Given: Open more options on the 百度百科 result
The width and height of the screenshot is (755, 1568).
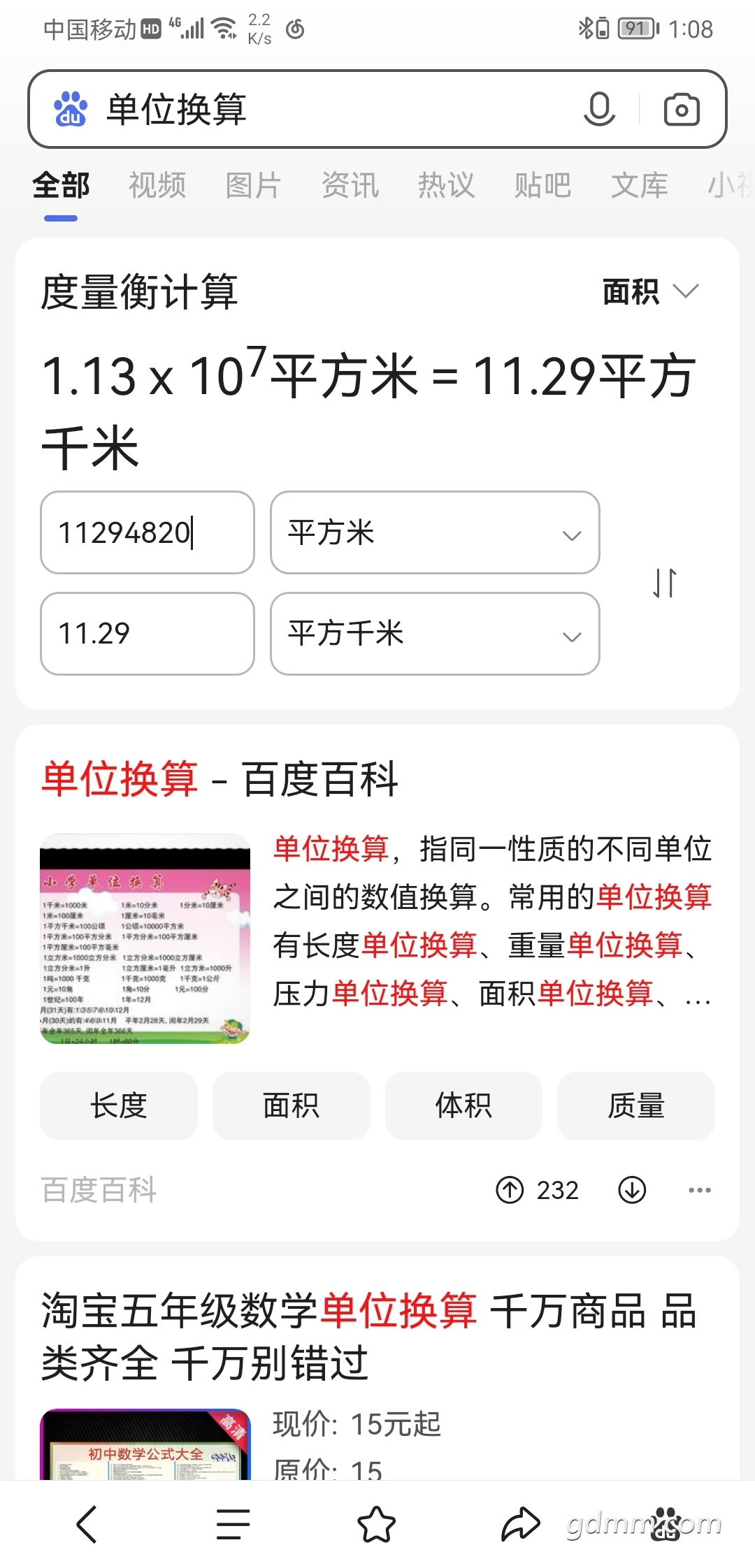Looking at the screenshot, I should (x=700, y=1190).
